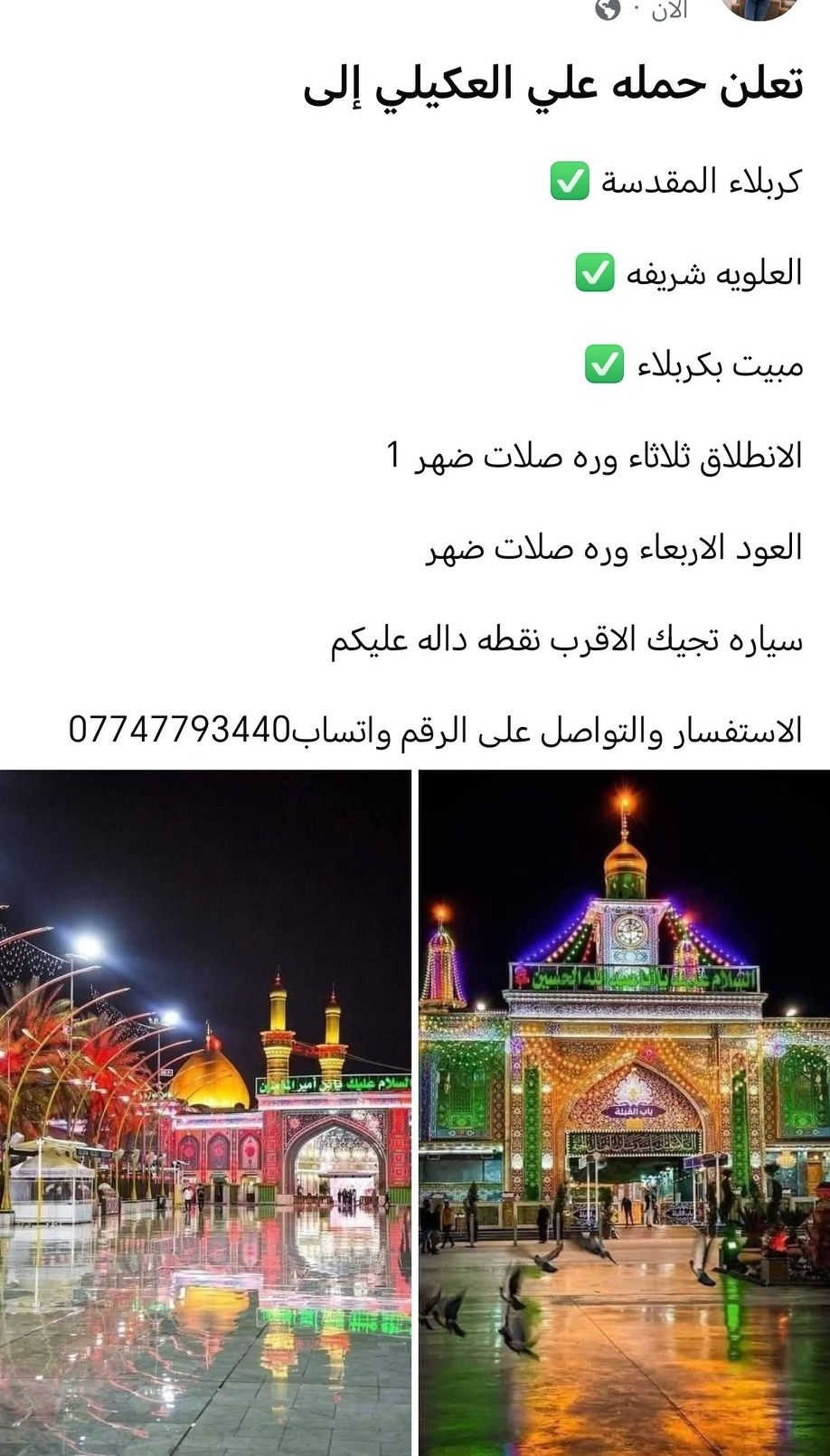Open the post author's profile picture
830x1456 pixels.
759,8
